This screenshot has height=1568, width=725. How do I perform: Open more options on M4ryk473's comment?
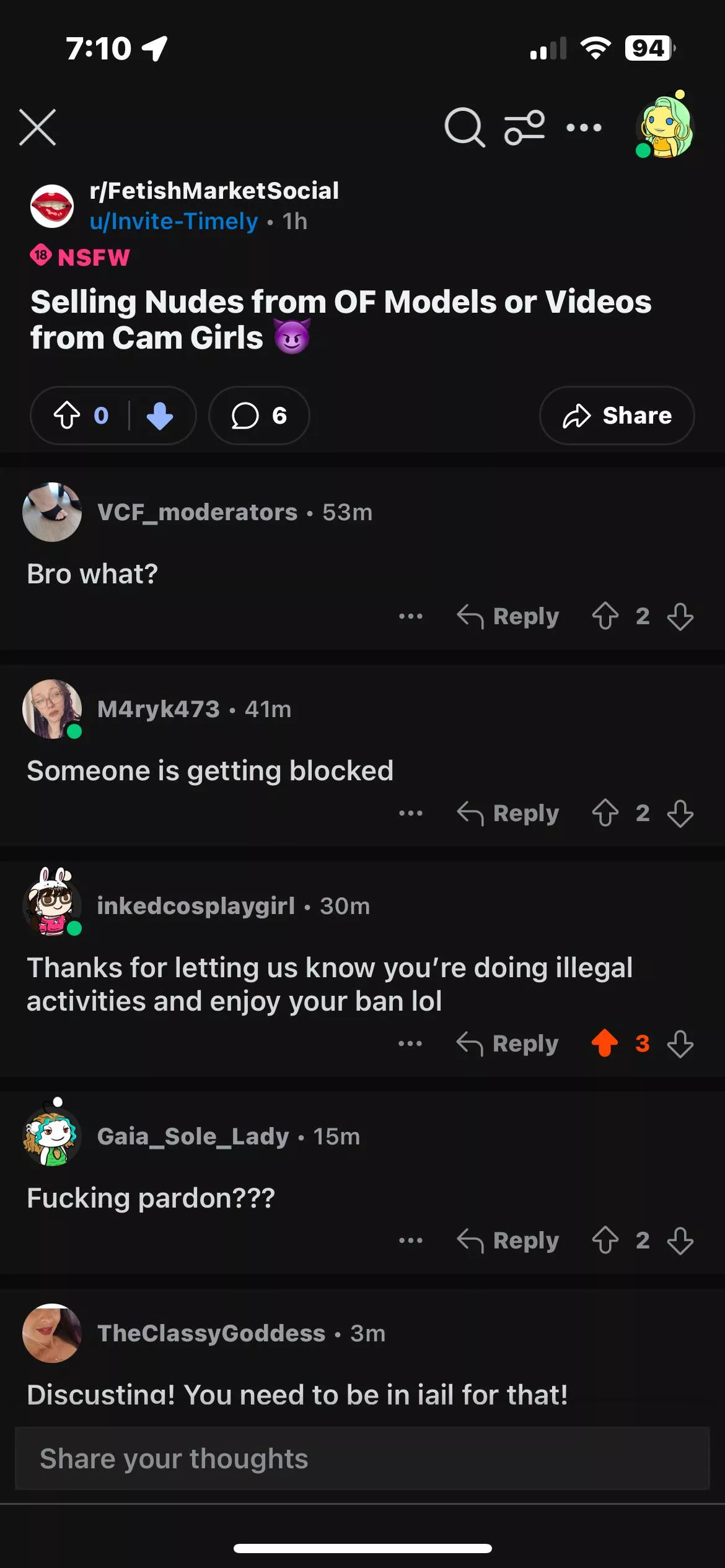[410, 813]
